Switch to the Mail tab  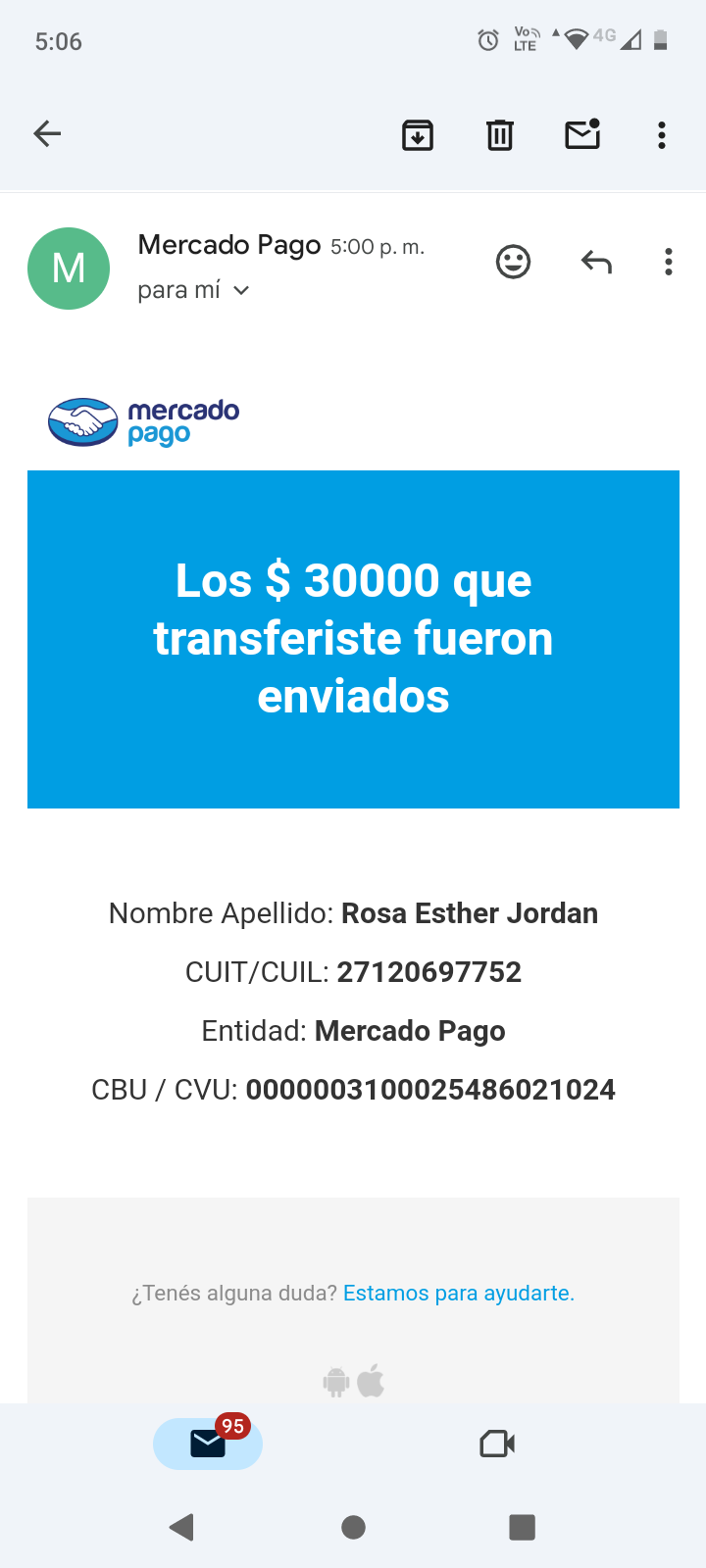[x=208, y=1444]
